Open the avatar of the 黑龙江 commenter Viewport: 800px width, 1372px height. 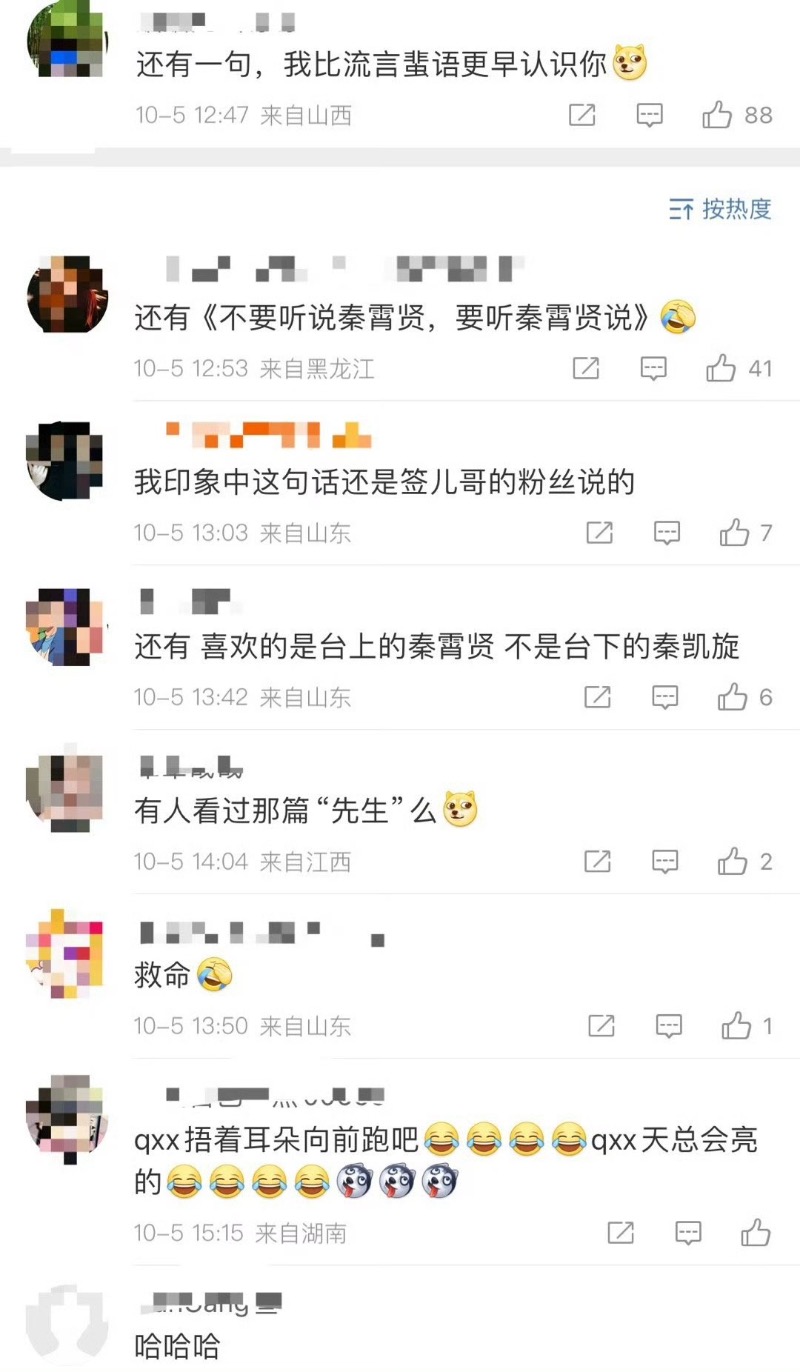click(x=64, y=293)
